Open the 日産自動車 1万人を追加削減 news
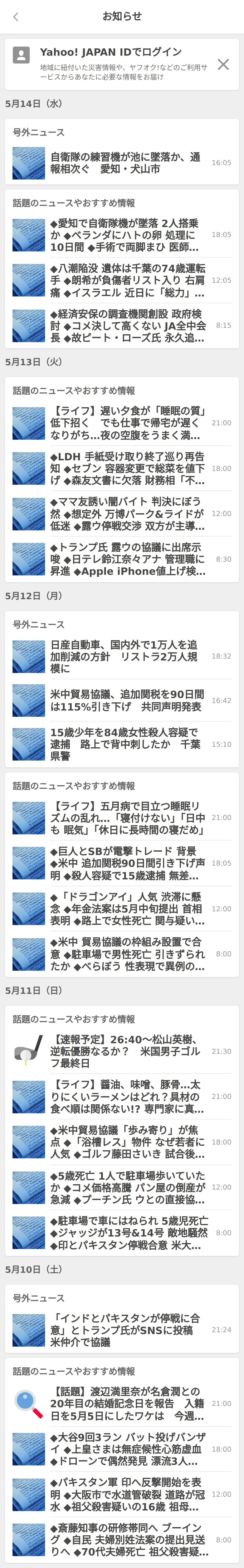This screenshot has width=244, height=1568. tap(122, 656)
